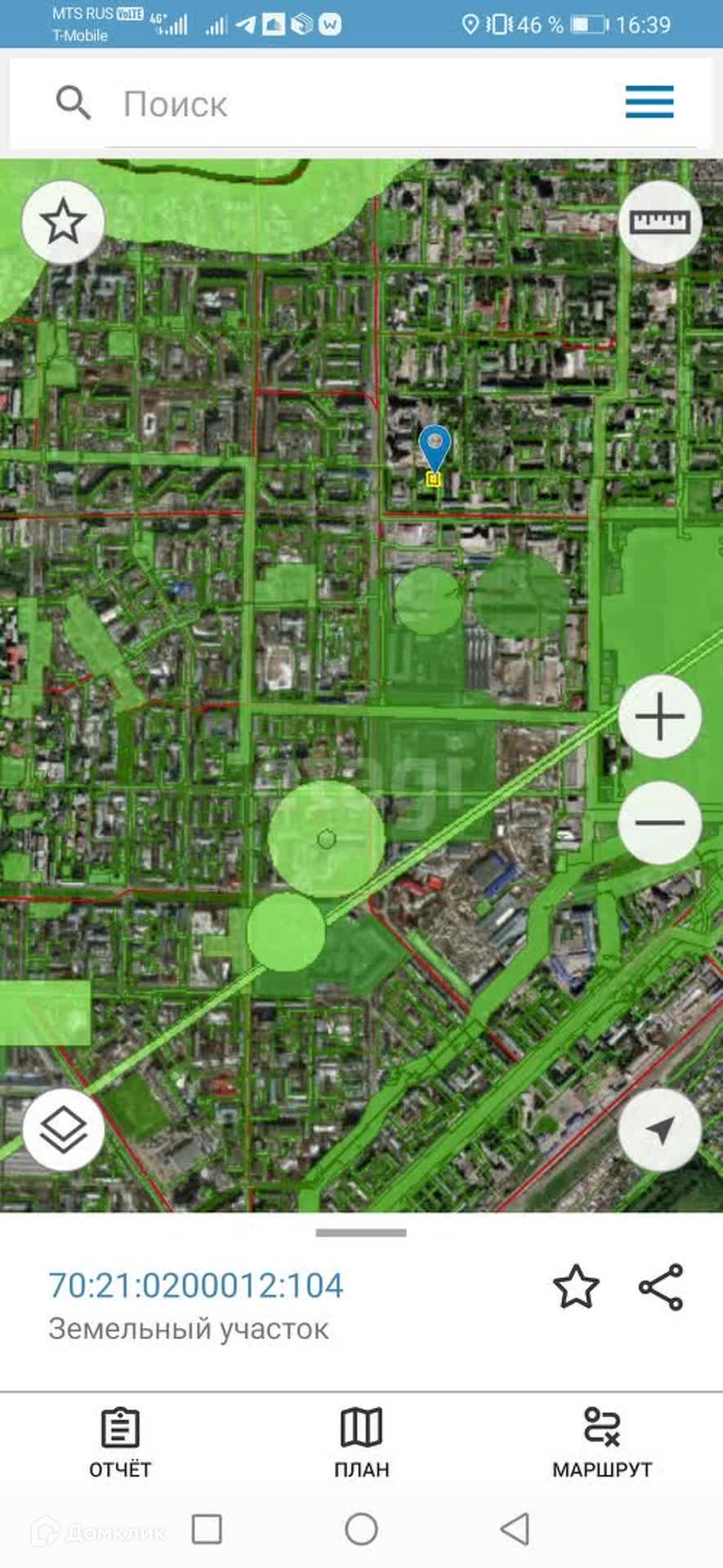Add this land parcel to favorites
This screenshot has width=723, height=1568.
[576, 1287]
